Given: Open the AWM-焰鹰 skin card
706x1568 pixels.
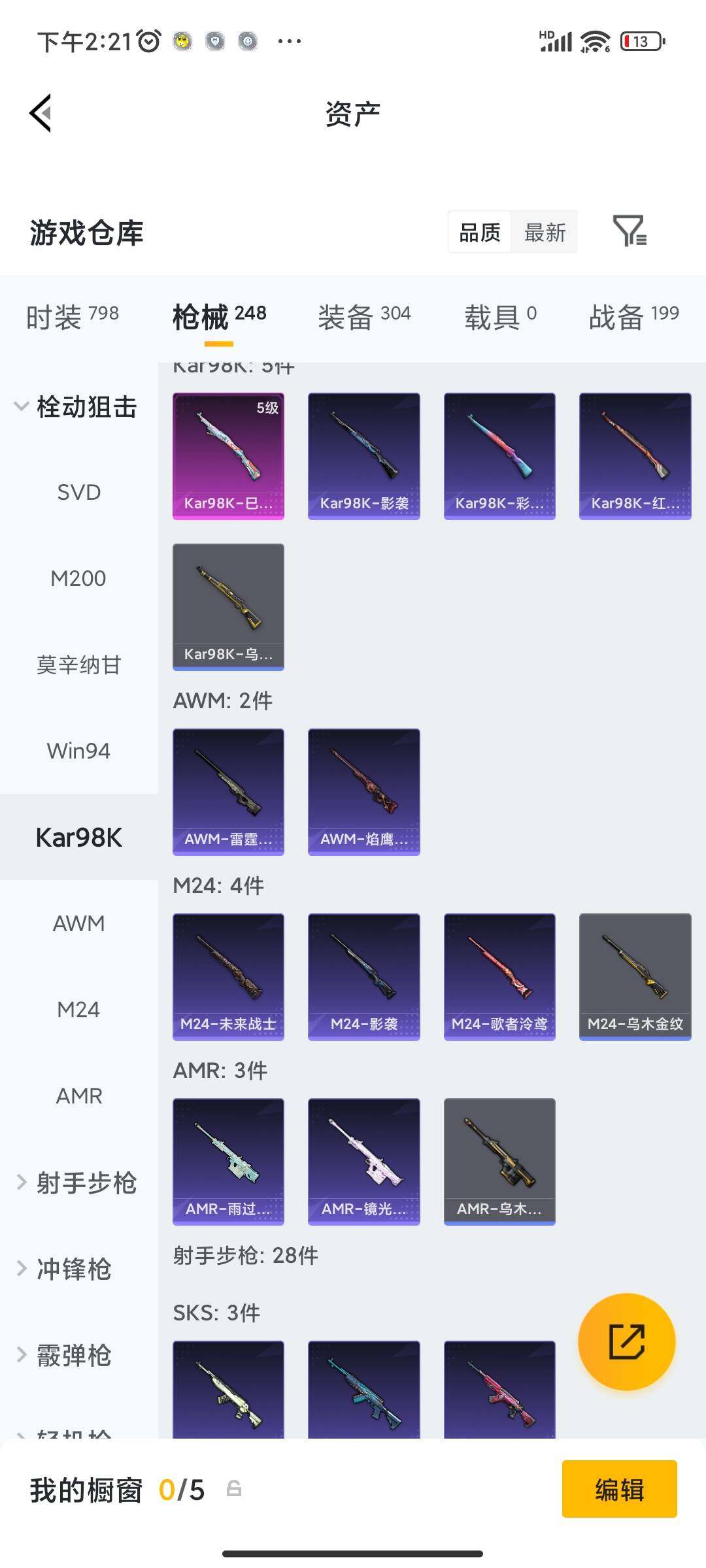Looking at the screenshot, I should 364,792.
